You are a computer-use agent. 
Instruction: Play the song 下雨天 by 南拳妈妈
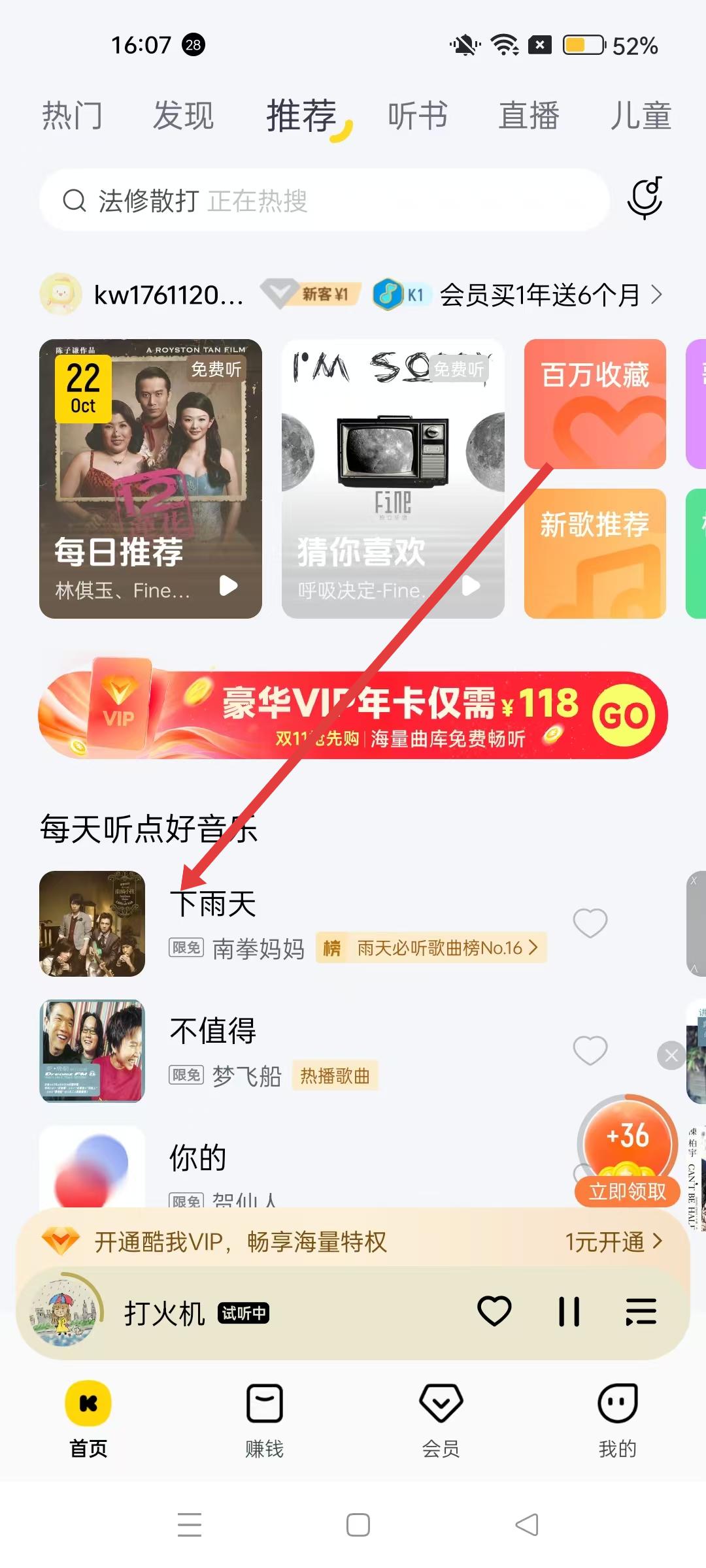coord(212,905)
